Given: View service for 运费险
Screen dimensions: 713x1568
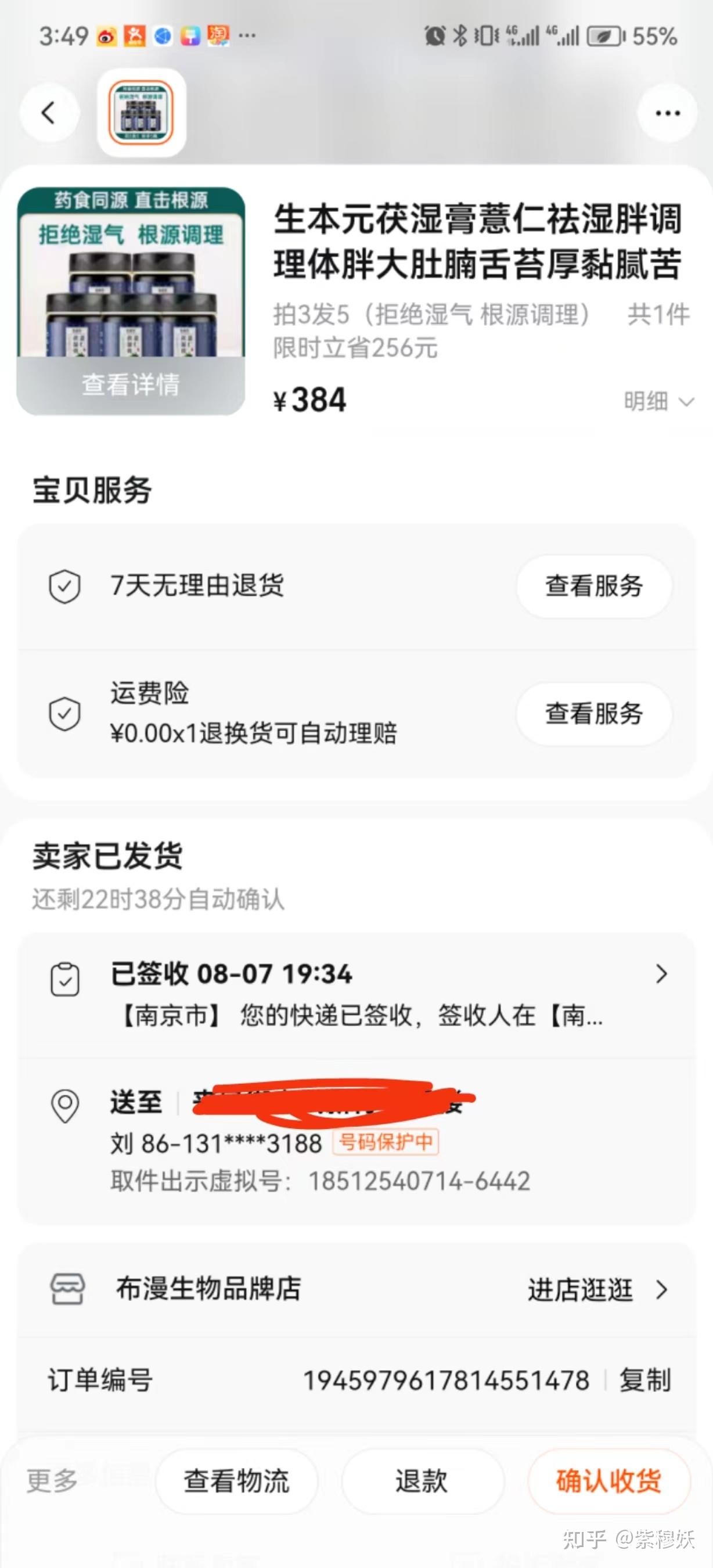Looking at the screenshot, I should 594,713.
